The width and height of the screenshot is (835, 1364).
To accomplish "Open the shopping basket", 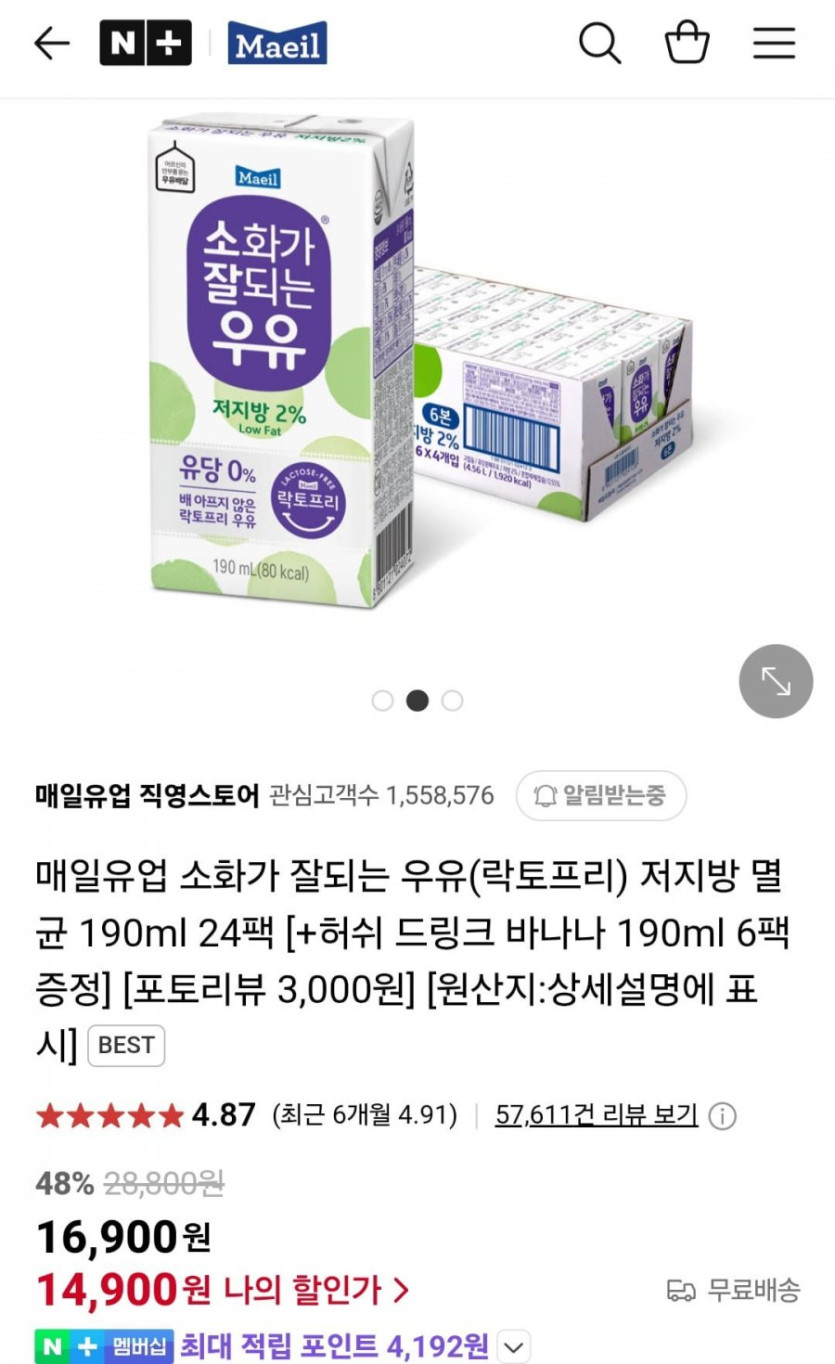I will click(687, 43).
